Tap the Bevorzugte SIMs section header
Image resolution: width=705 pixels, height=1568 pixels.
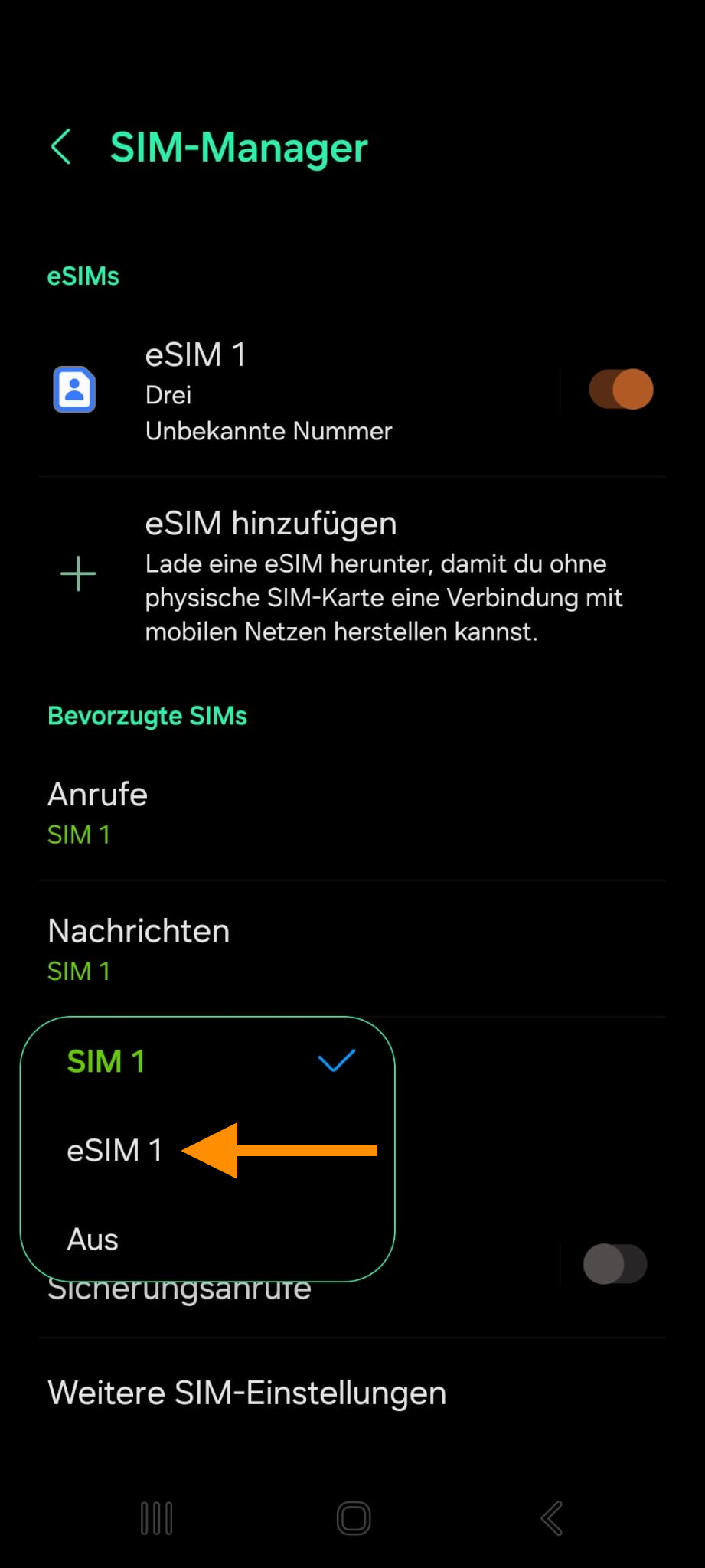pos(147,715)
